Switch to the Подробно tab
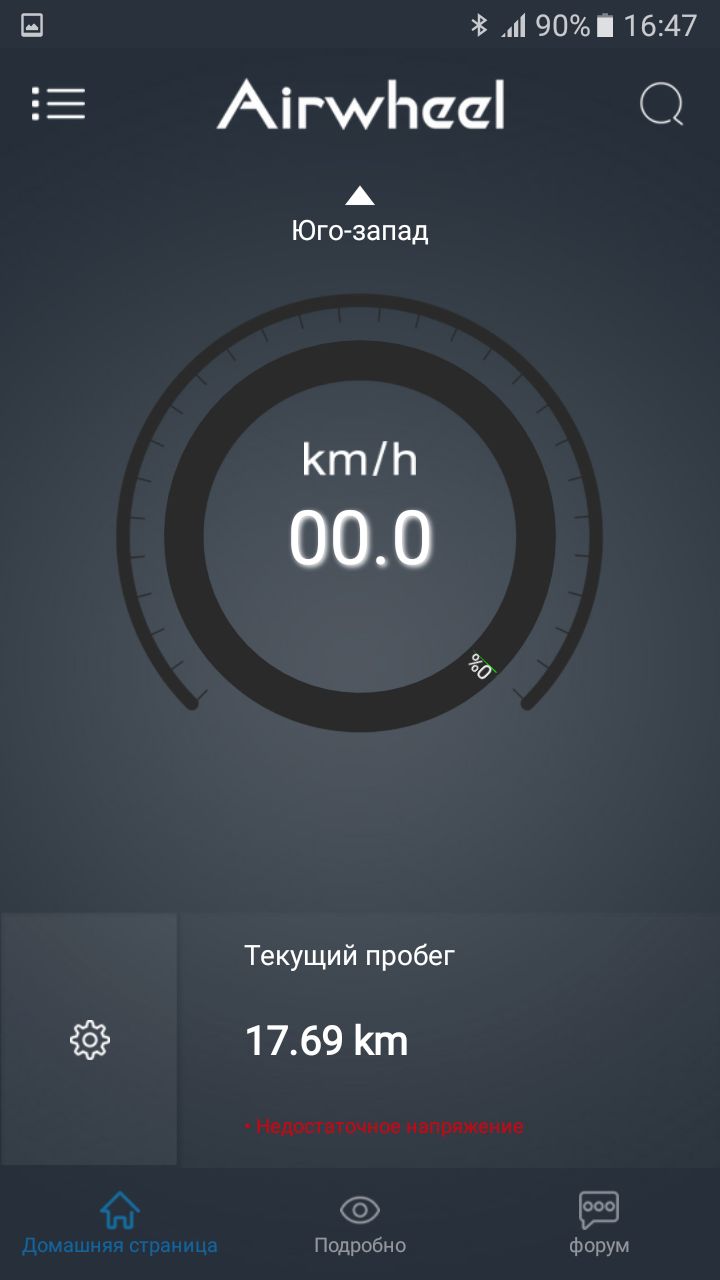 (x=360, y=1224)
